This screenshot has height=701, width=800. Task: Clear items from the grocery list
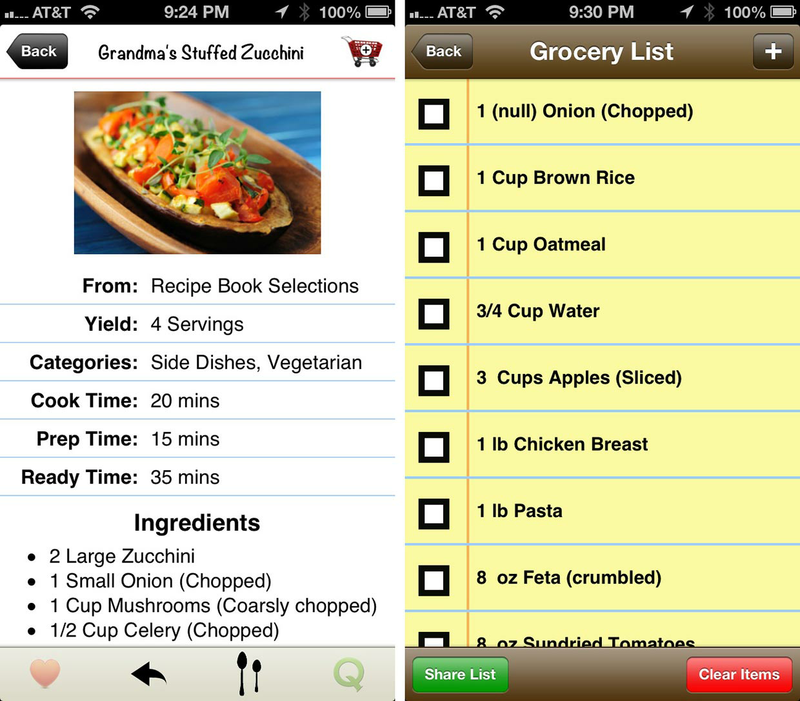click(739, 675)
